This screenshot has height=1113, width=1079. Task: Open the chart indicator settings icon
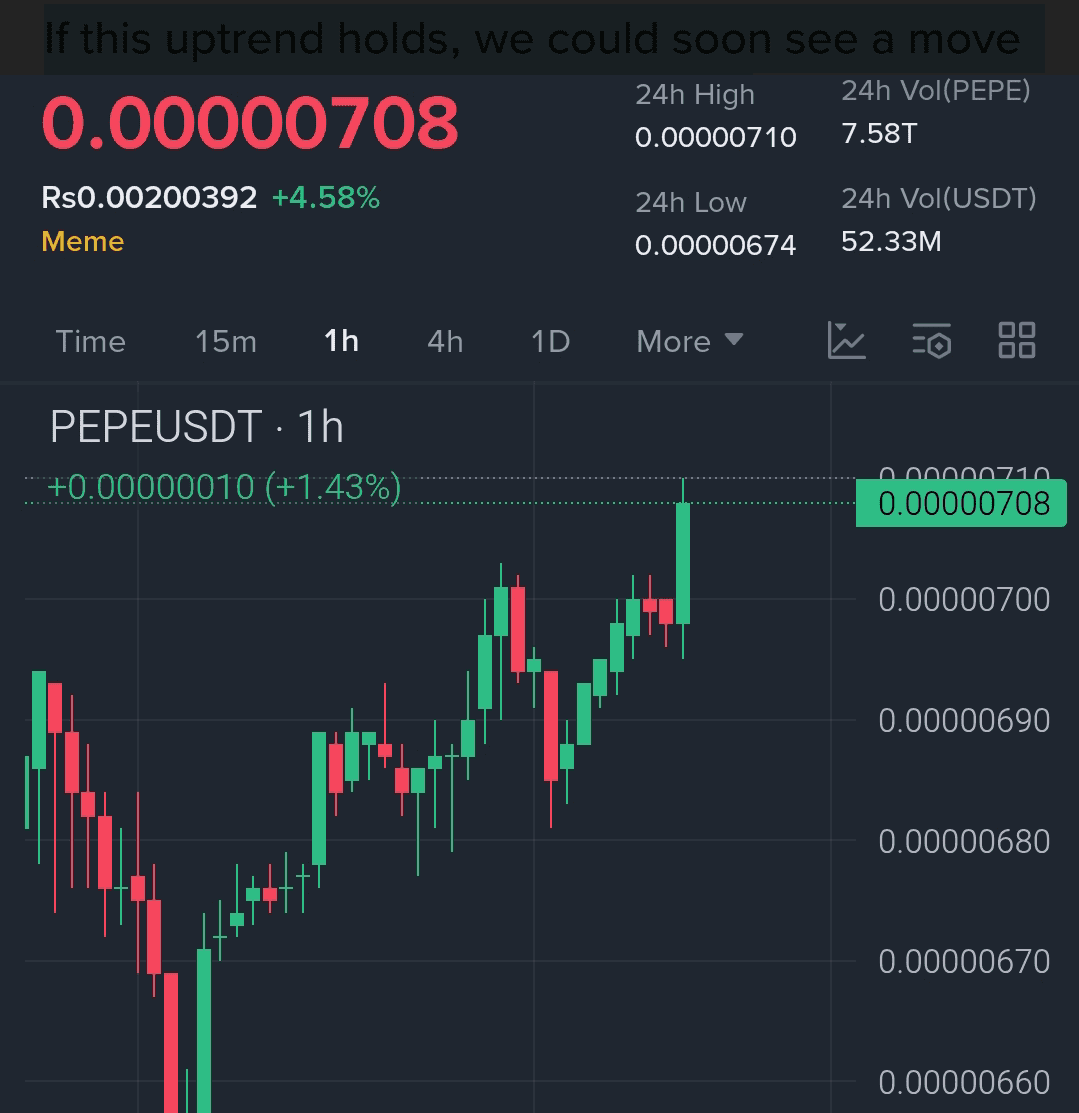coord(932,341)
